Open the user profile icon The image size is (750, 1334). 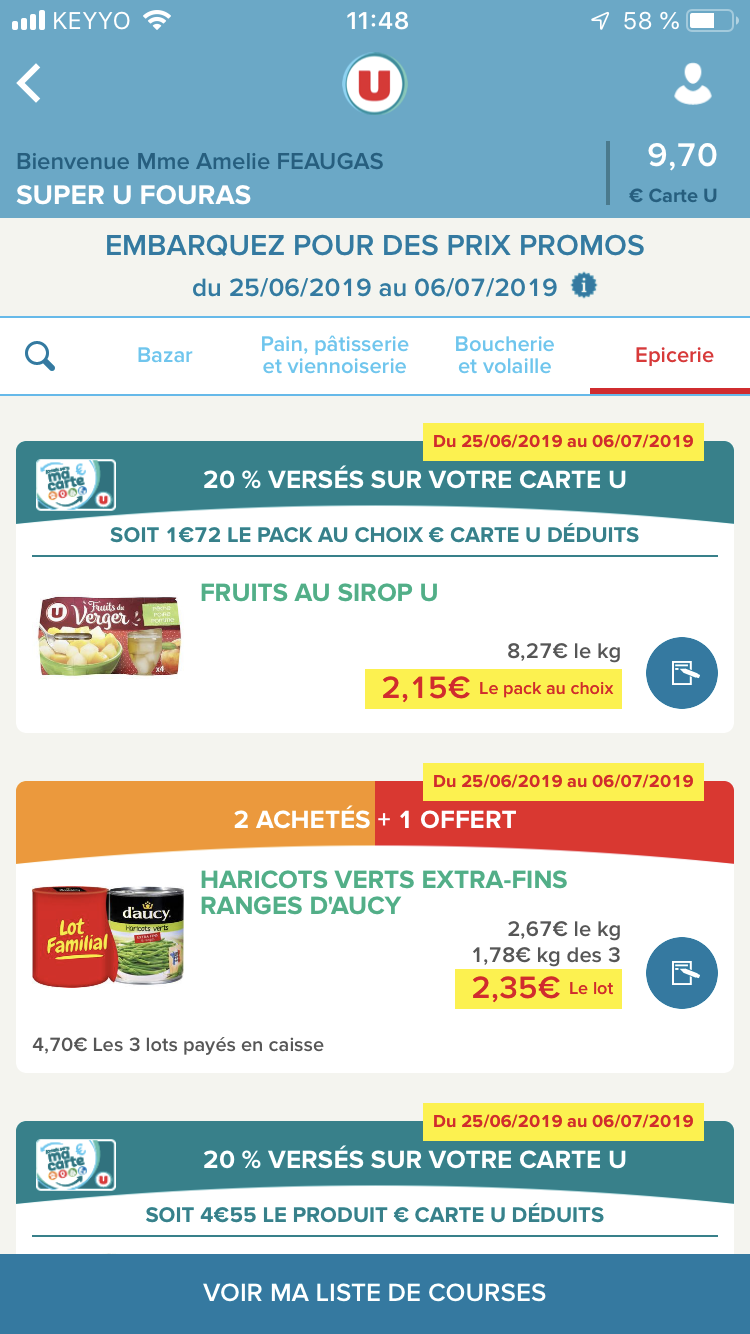tap(692, 84)
